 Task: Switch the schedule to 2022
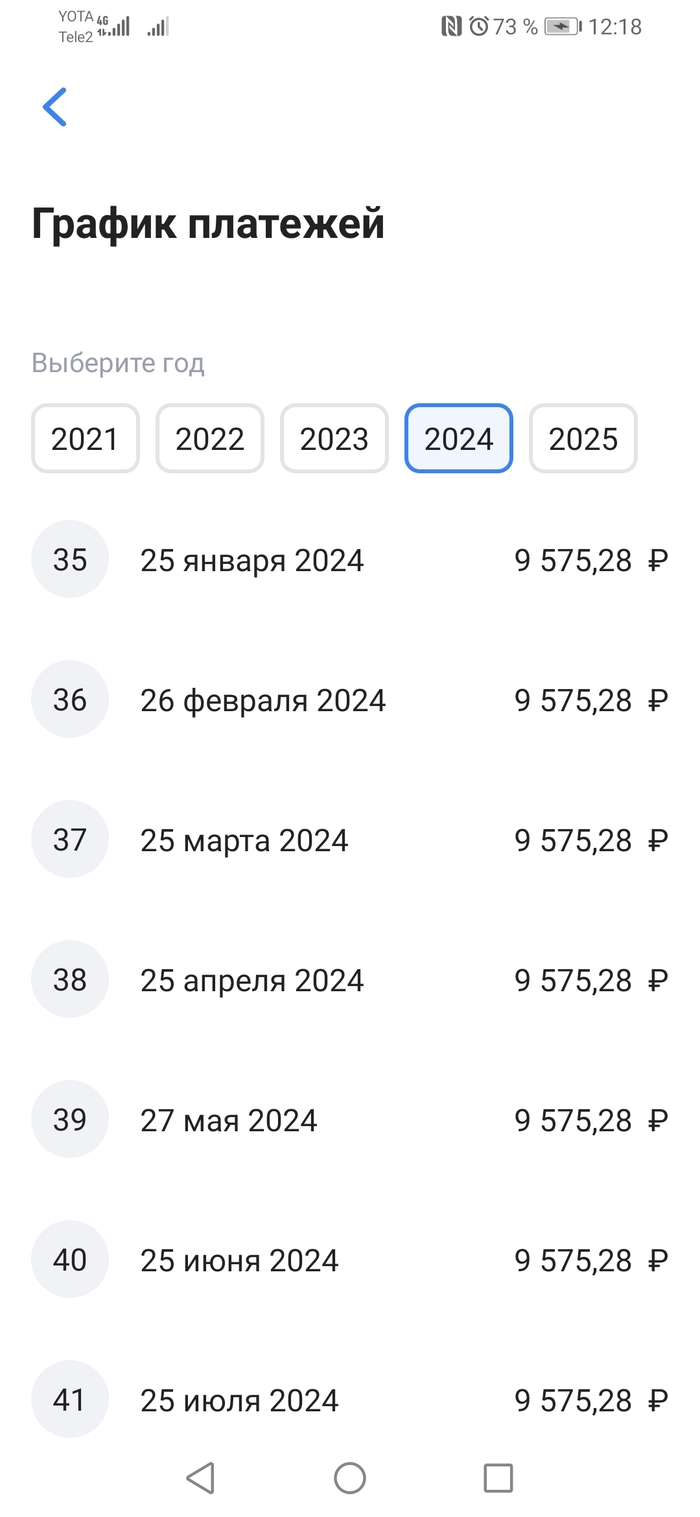(210, 438)
